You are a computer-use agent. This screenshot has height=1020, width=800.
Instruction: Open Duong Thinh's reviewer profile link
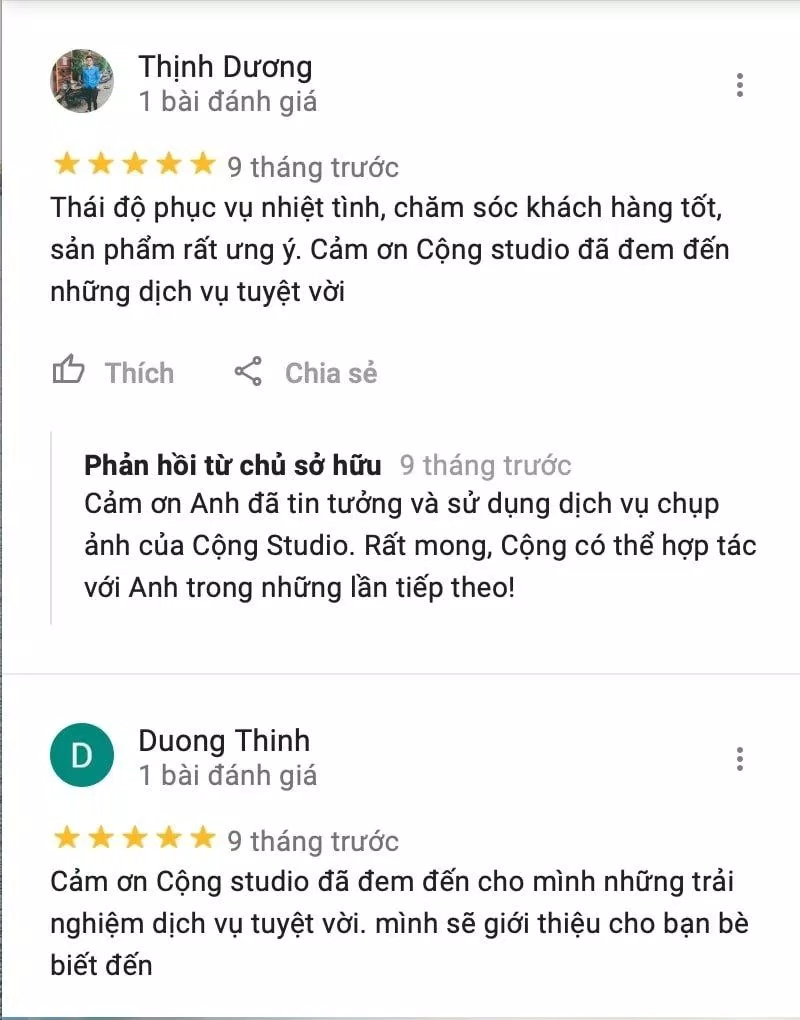[x=223, y=740]
